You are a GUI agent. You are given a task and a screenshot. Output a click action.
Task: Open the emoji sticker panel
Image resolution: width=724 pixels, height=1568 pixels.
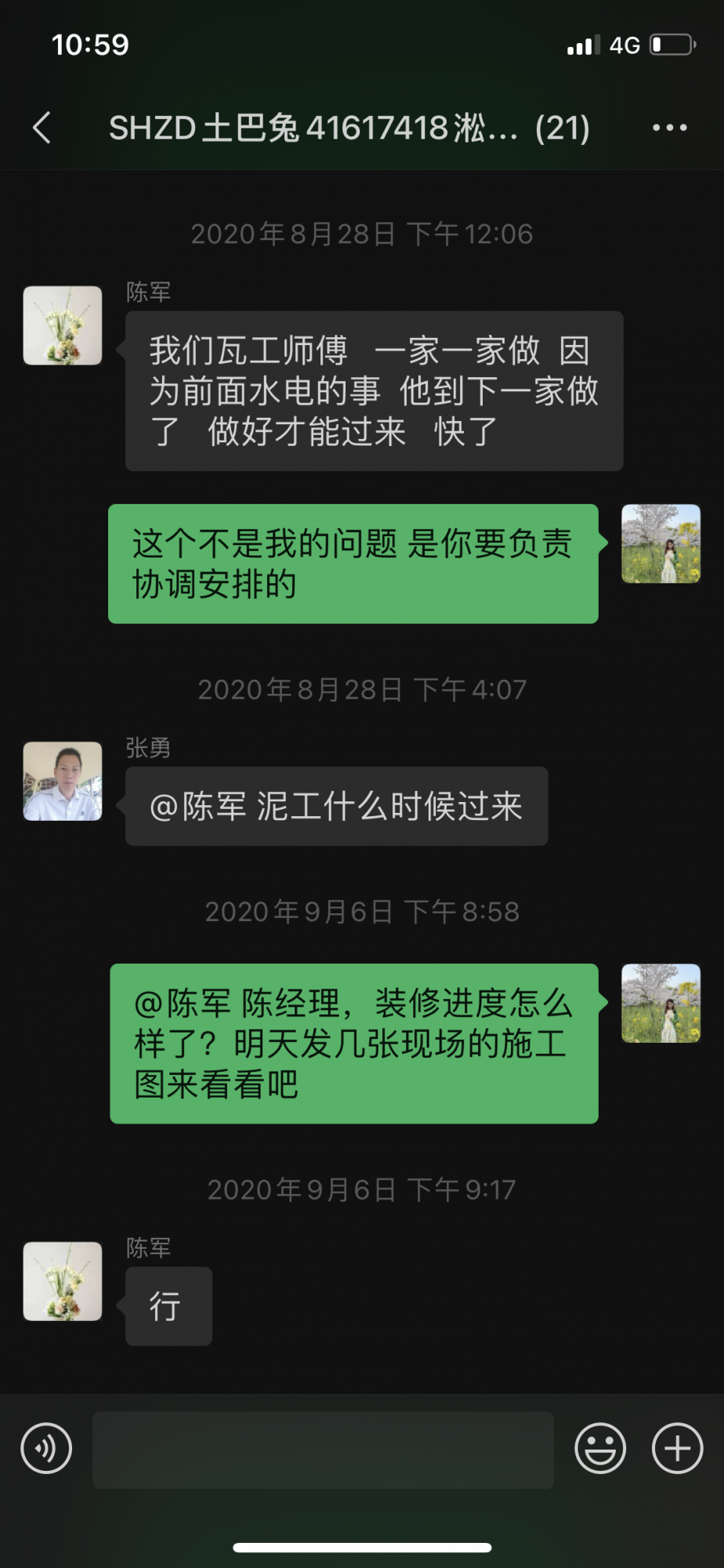600,1448
